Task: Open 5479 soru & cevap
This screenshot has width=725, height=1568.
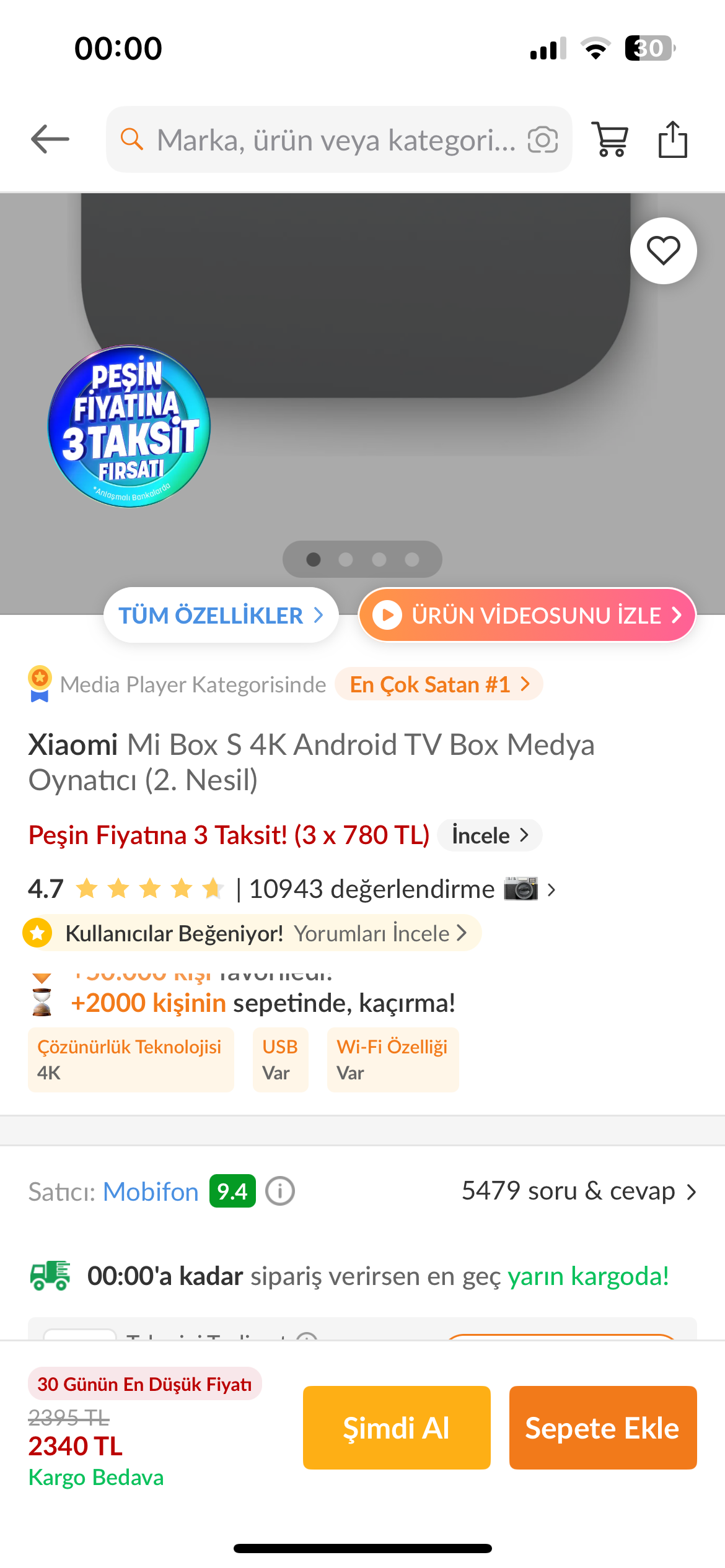Action: coord(579,1191)
